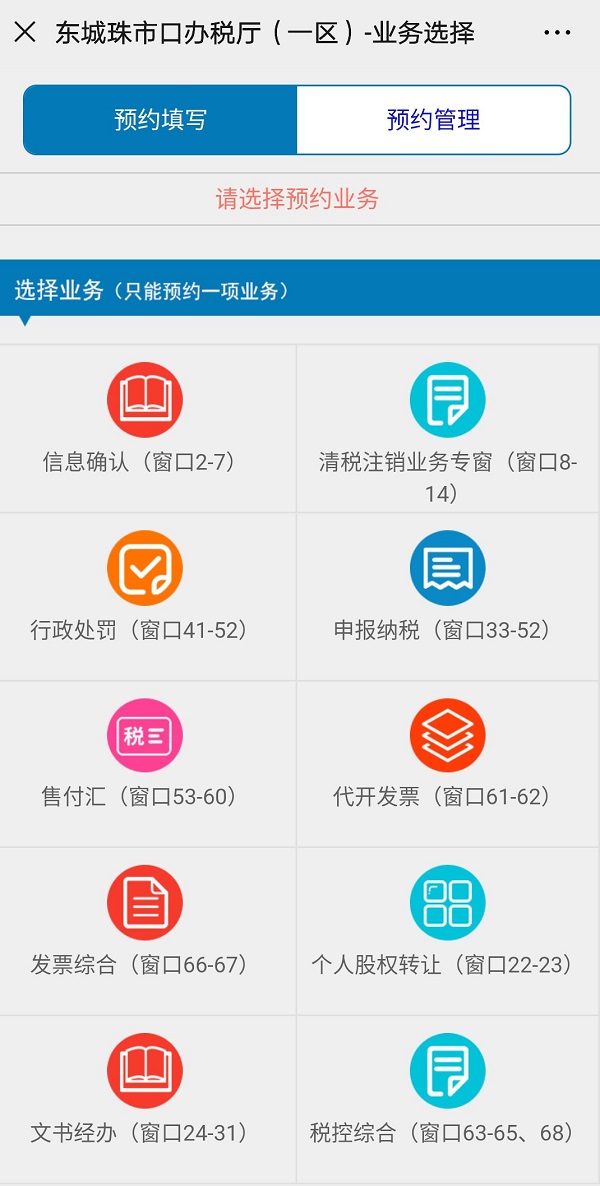Switch to the 预约填写 tab
600x1186 pixels.
click(160, 120)
